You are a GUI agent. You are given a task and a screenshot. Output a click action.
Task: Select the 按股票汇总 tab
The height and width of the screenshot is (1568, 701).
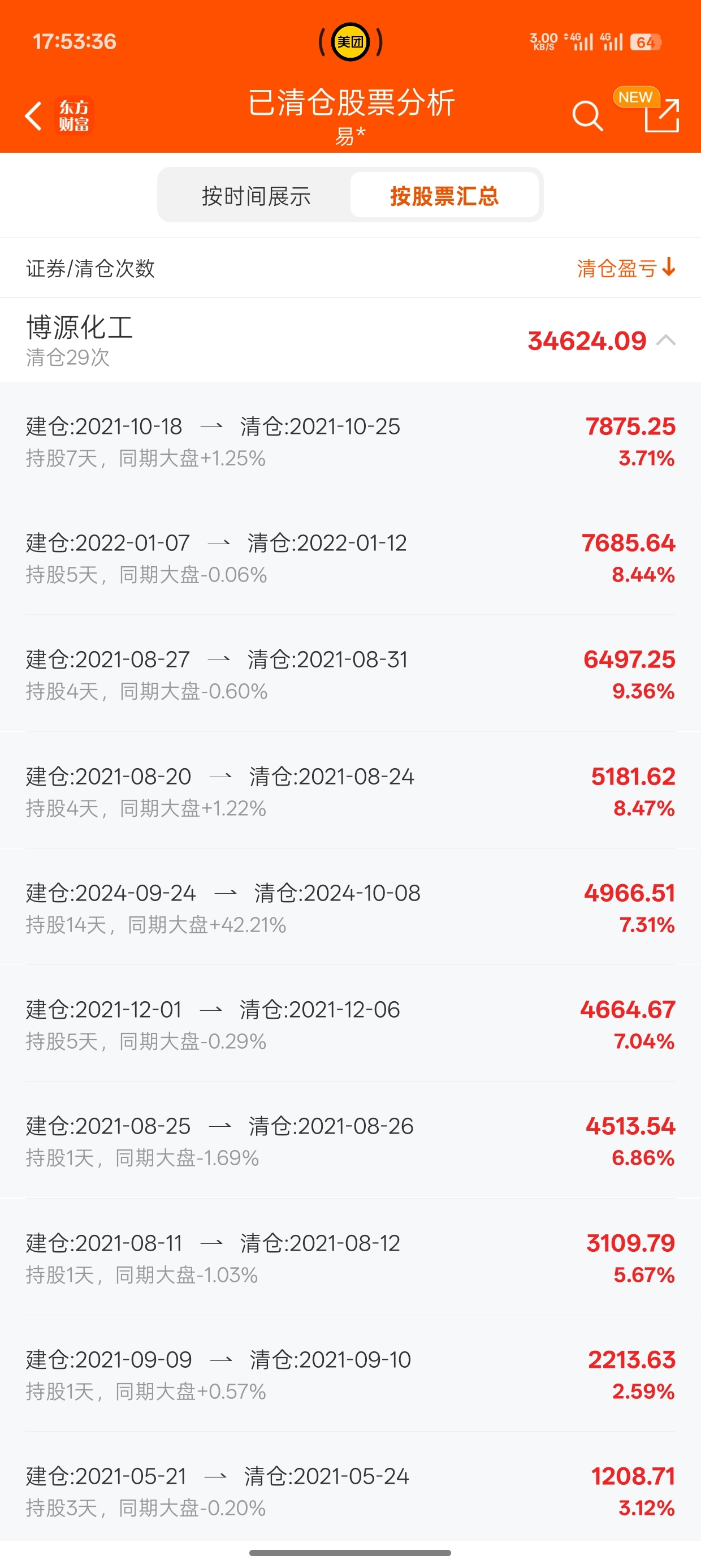[444, 196]
